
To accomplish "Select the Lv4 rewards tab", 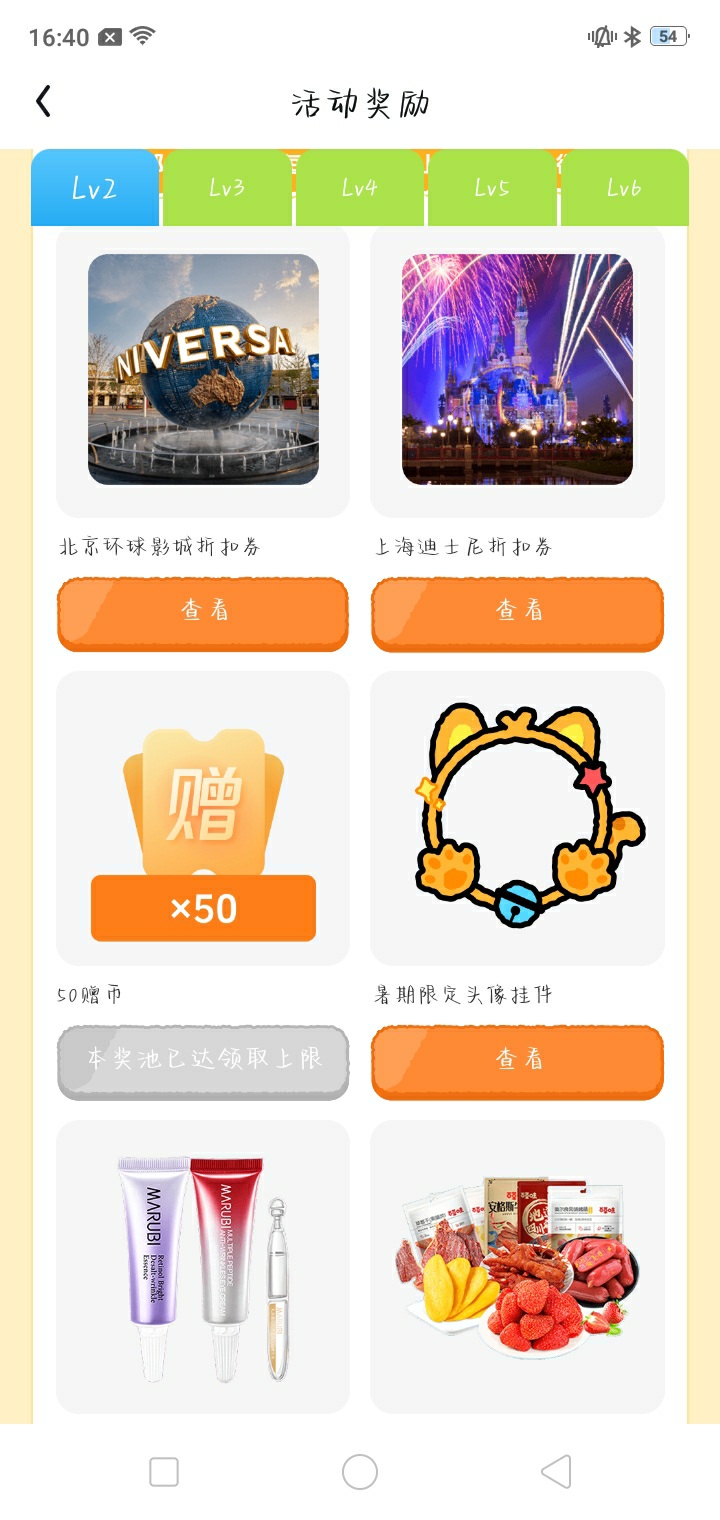I will click(x=359, y=188).
